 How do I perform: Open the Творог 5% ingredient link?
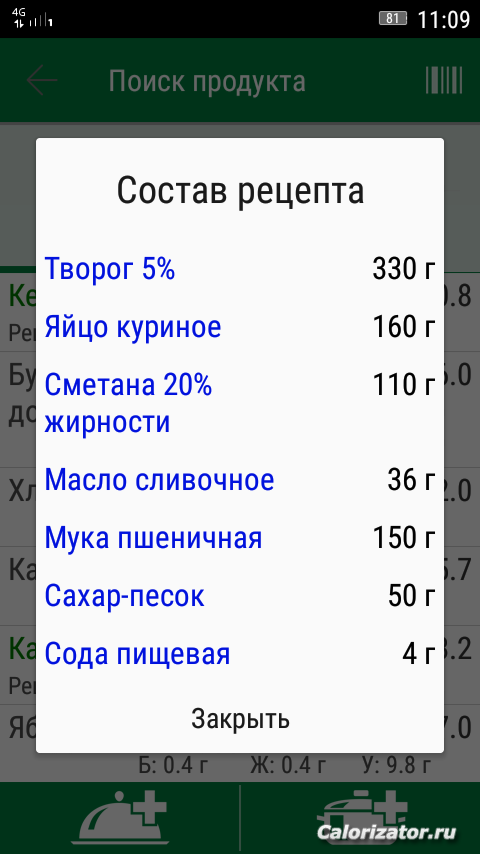point(110,269)
